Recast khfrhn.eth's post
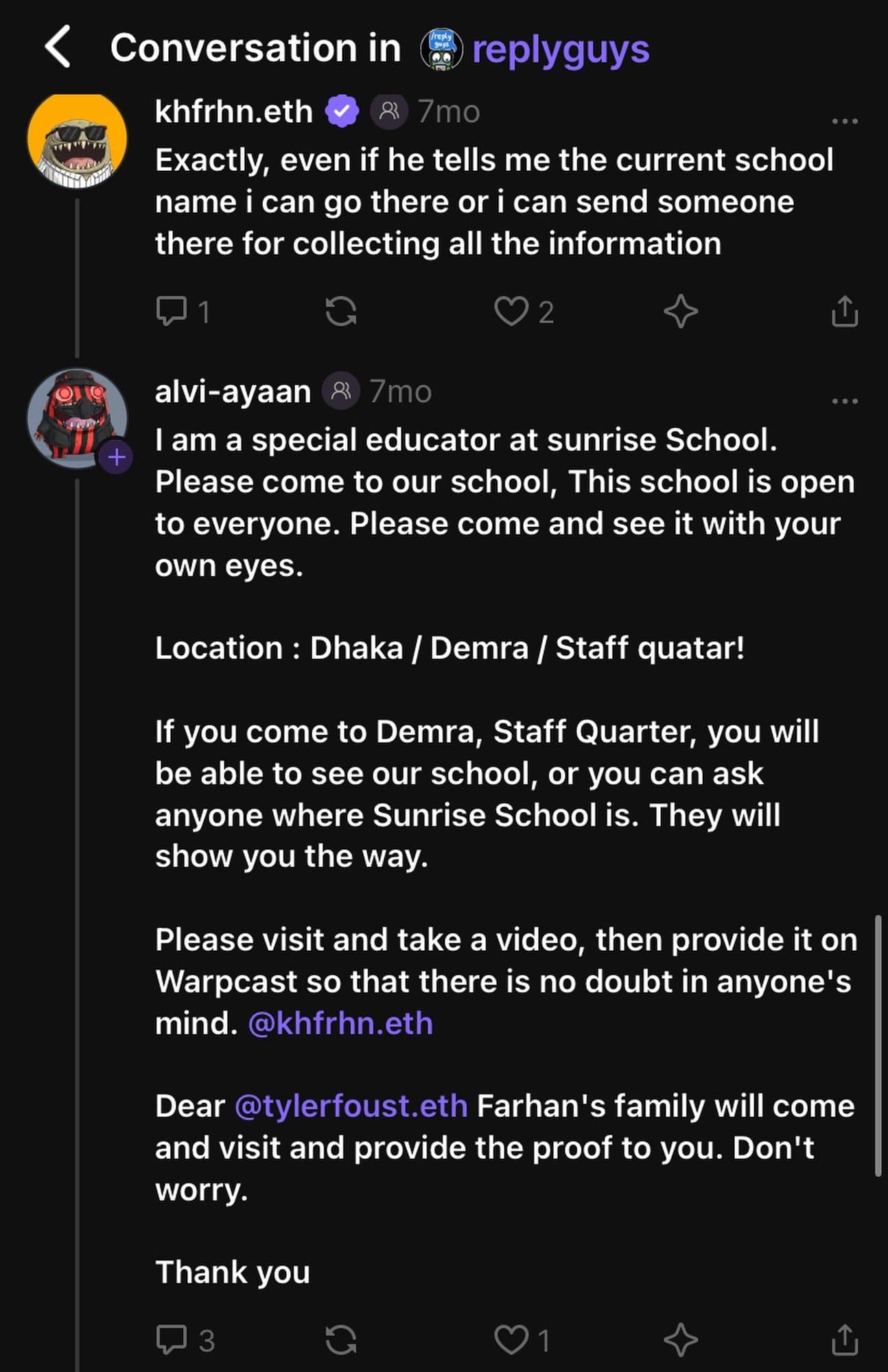 pyautogui.click(x=341, y=311)
